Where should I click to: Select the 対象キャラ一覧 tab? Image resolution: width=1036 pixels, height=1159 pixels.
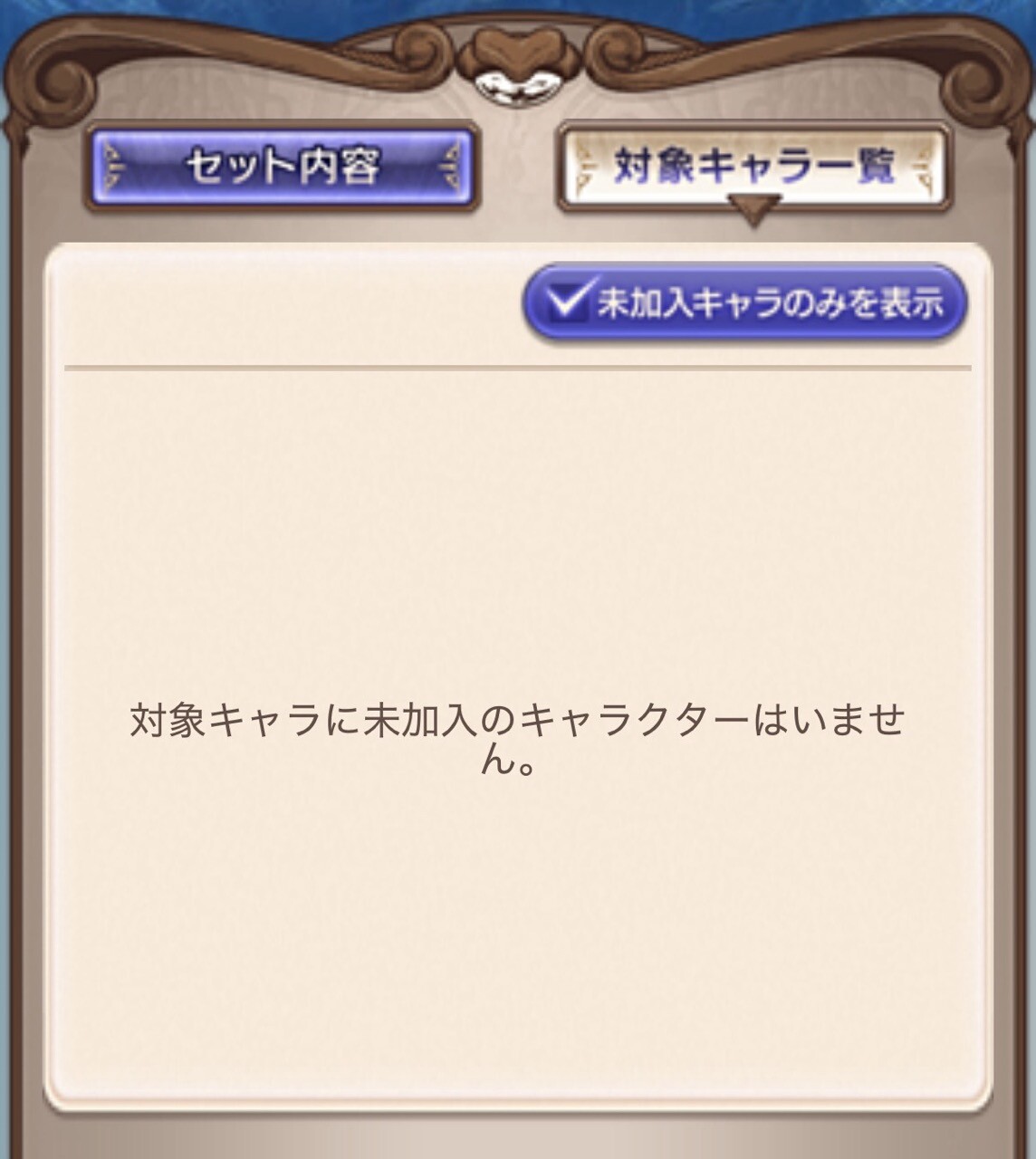(753, 168)
